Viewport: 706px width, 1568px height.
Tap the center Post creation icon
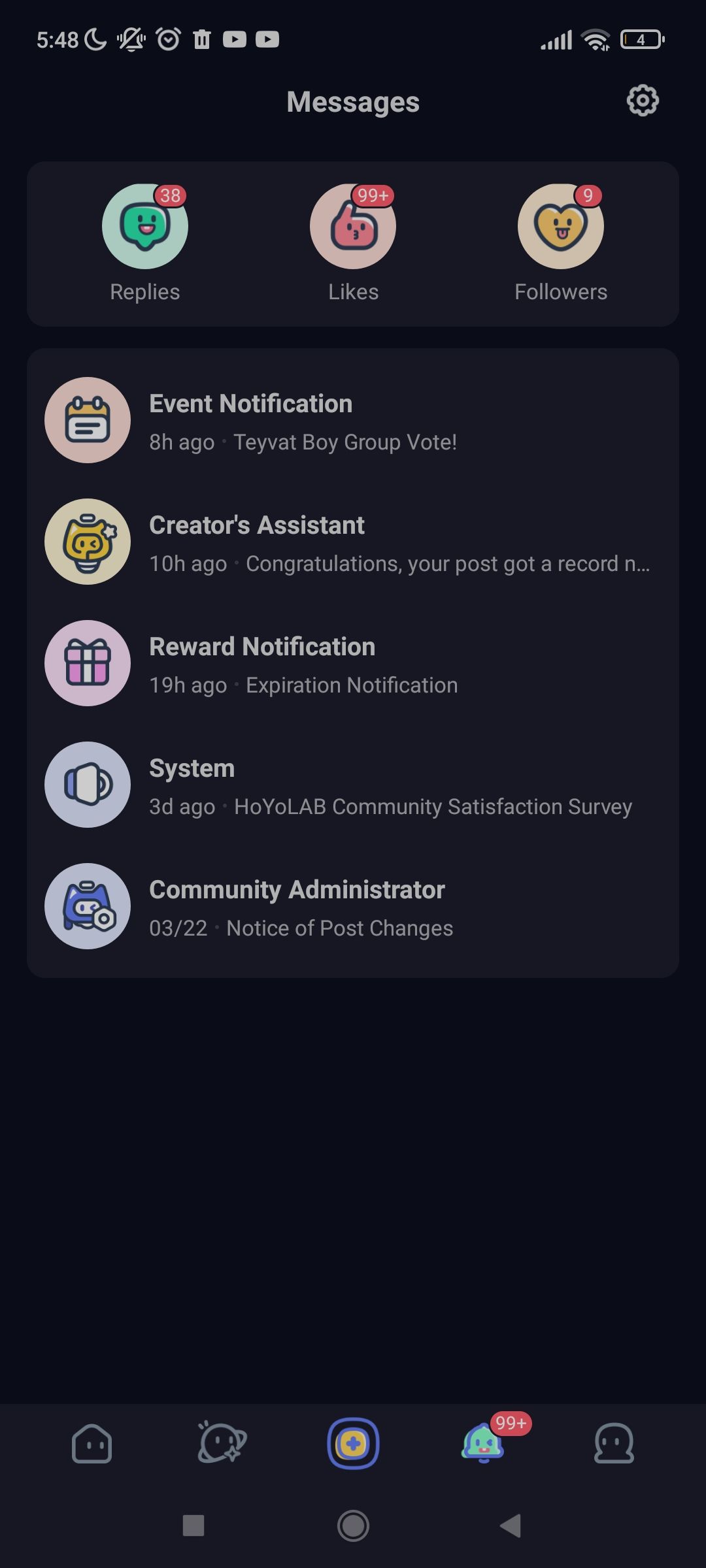(x=353, y=1445)
